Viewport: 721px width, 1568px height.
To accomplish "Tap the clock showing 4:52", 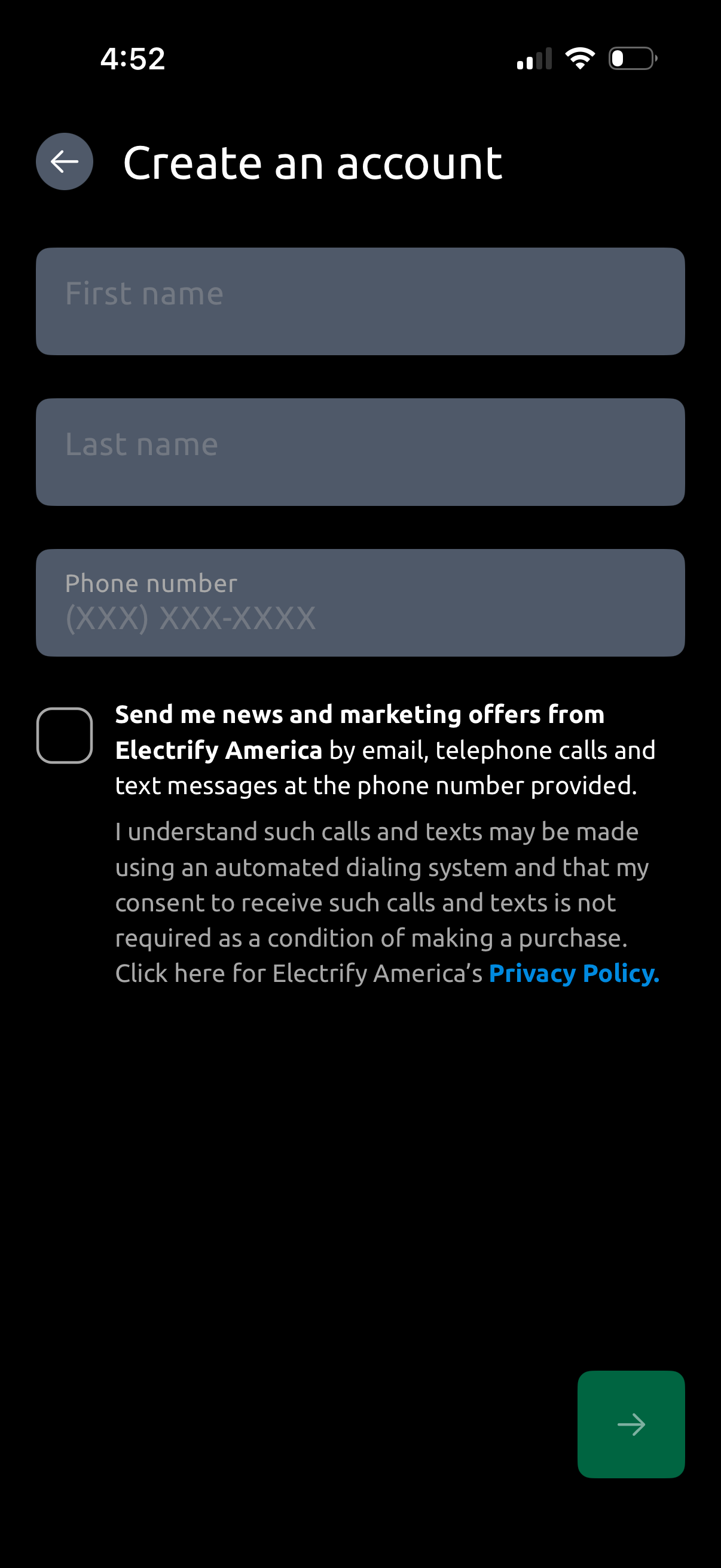I will 132,57.
